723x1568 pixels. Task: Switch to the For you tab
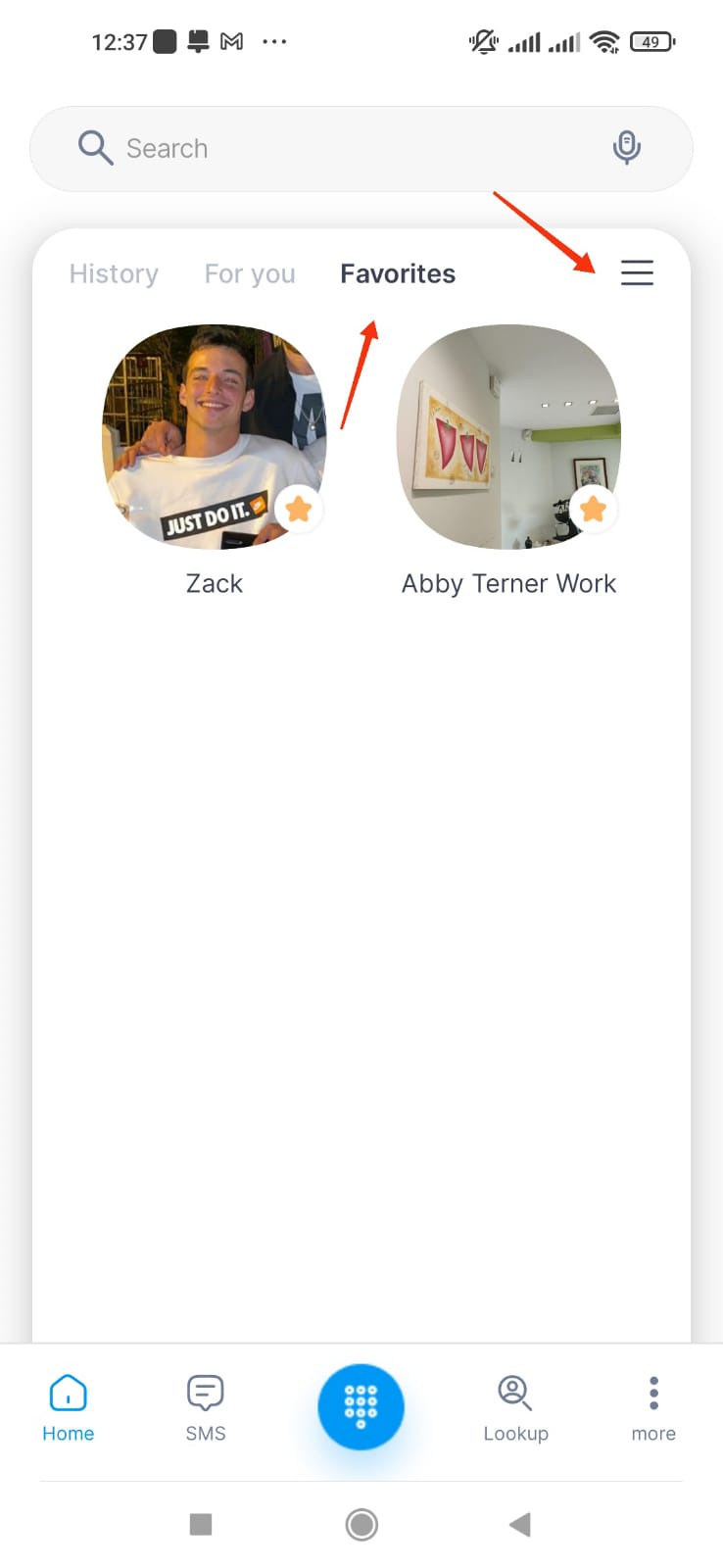[x=250, y=273]
